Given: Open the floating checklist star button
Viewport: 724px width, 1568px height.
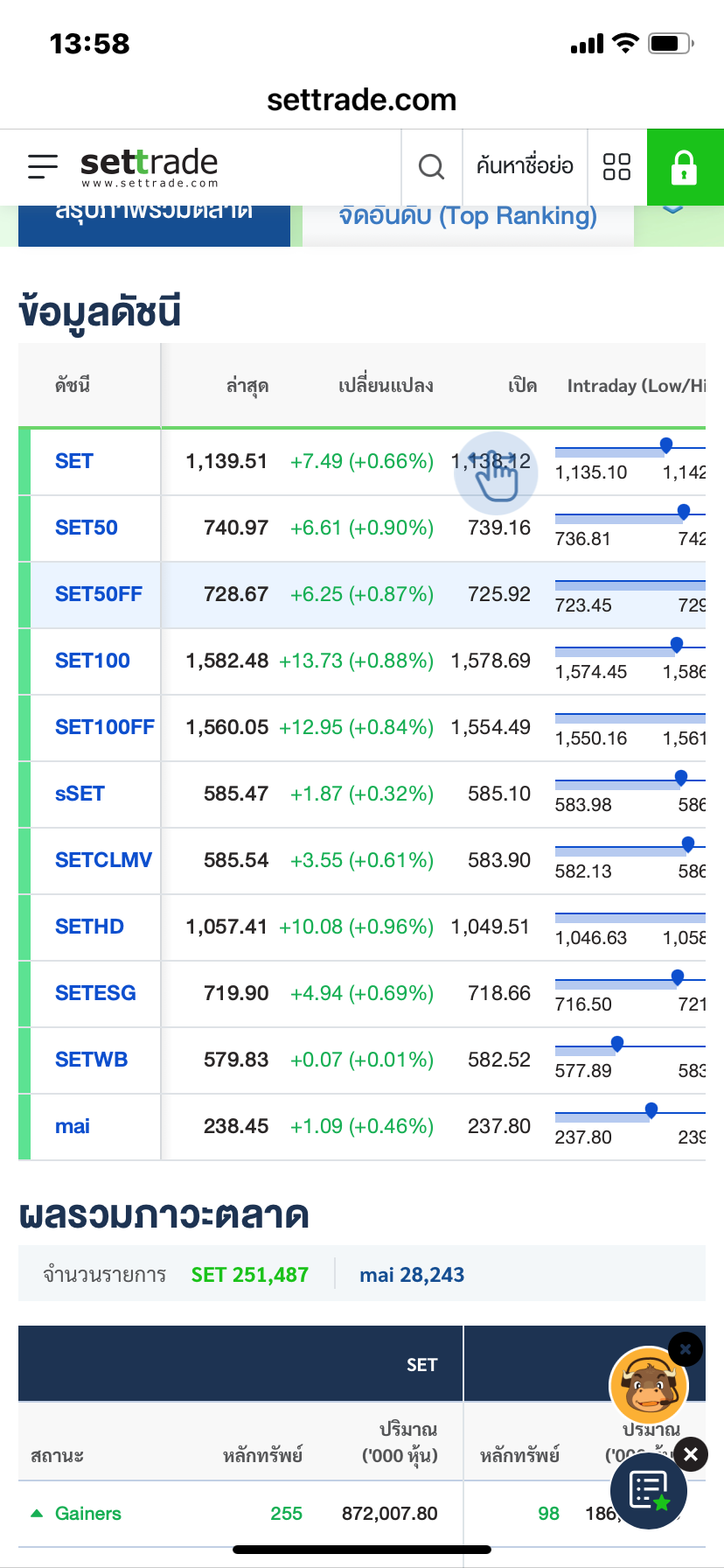Looking at the screenshot, I should pos(648,1490).
